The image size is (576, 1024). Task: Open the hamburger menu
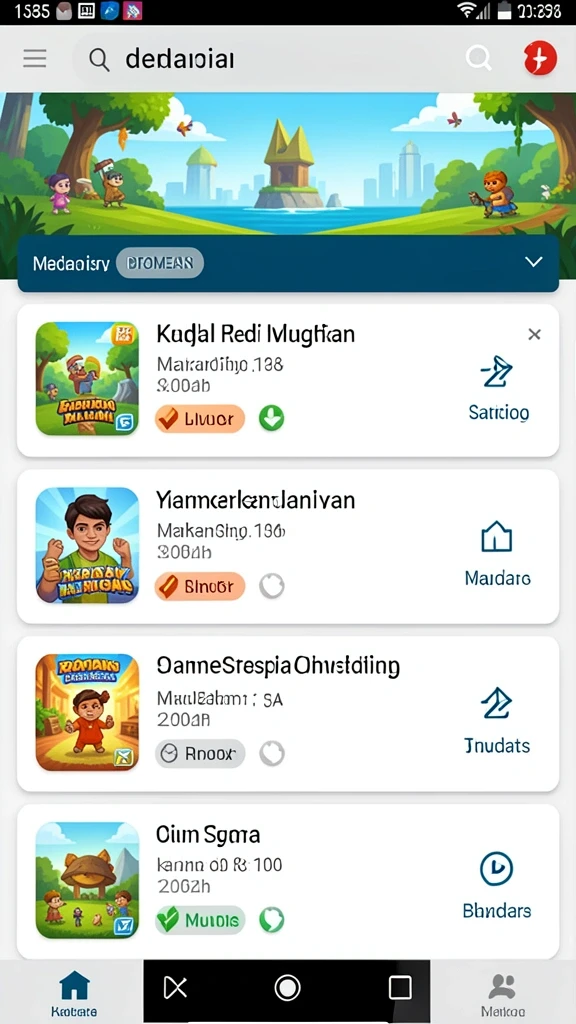35,59
